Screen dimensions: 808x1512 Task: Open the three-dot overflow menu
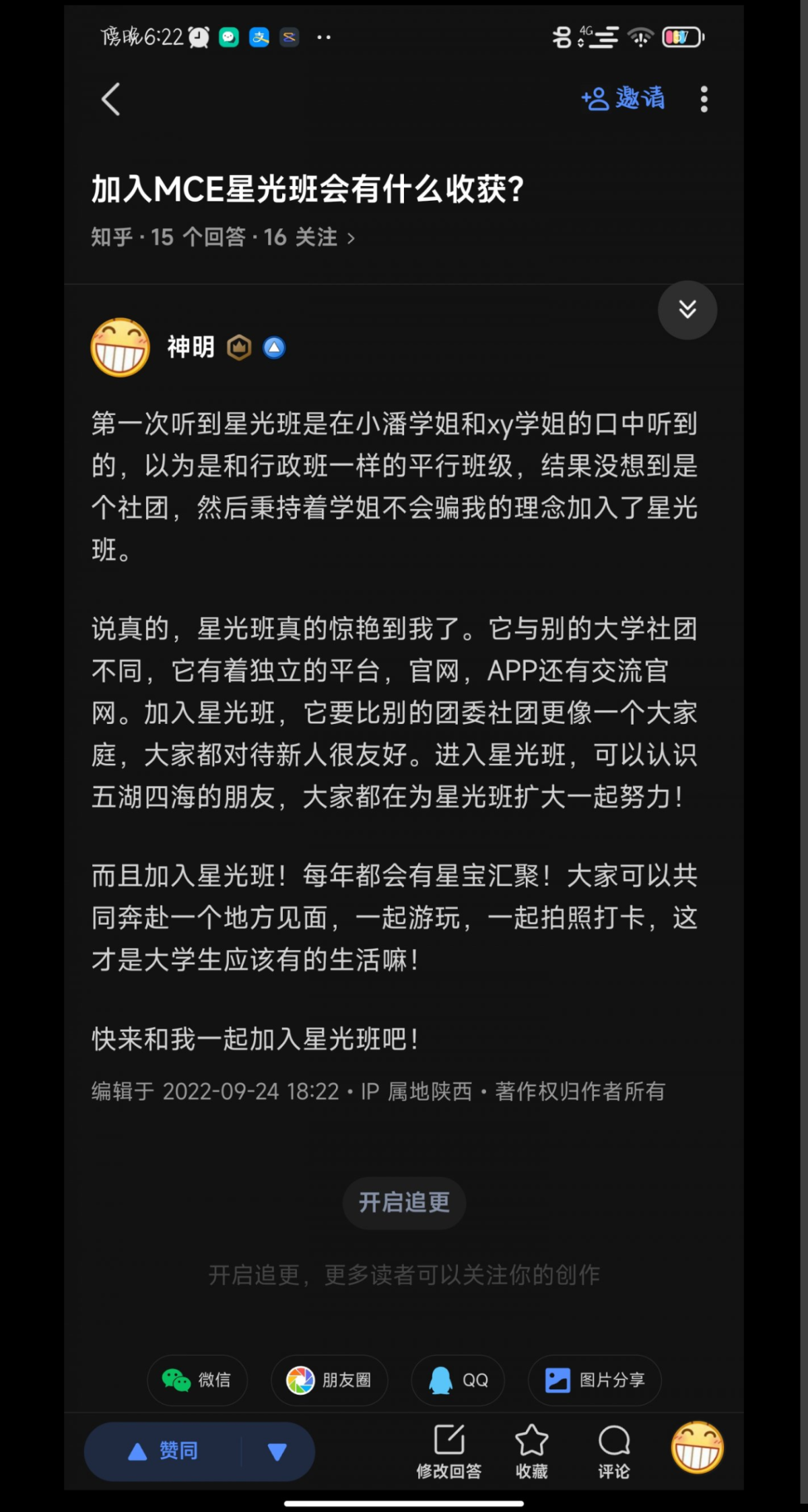(704, 98)
